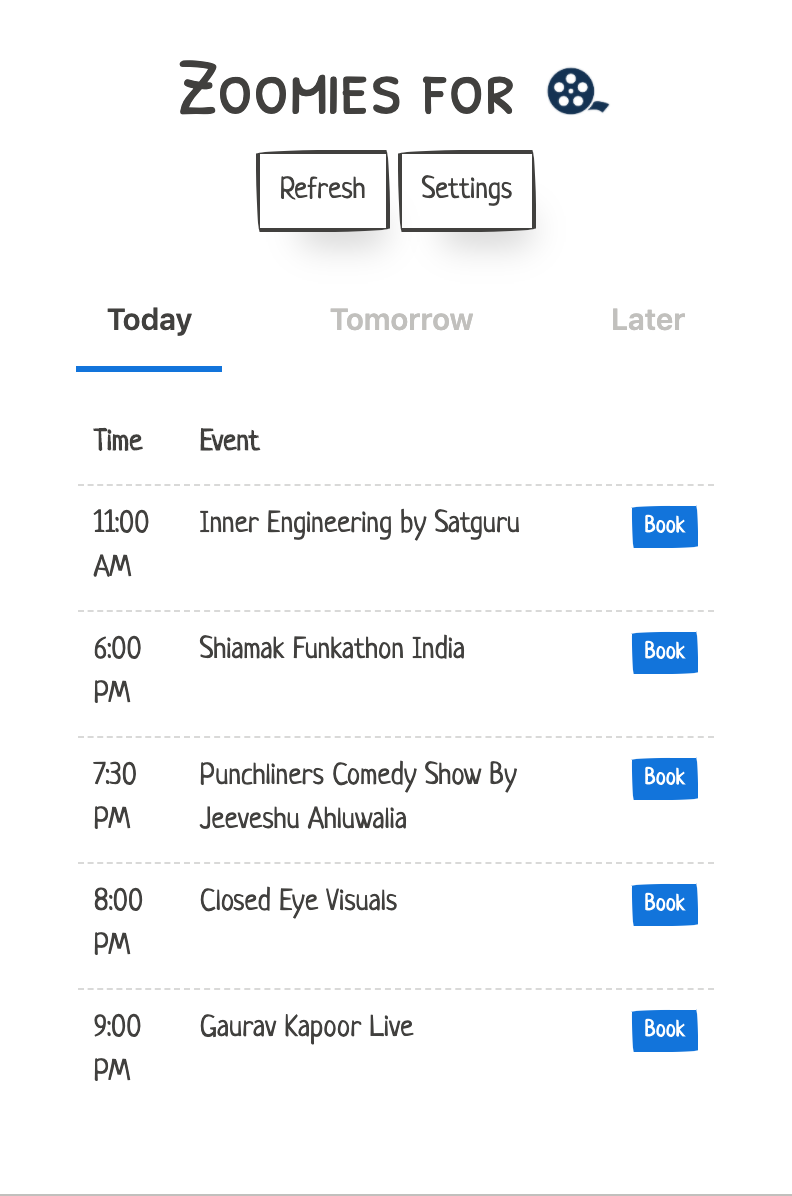Open Settings
Image resolution: width=792 pixels, height=1196 pixels.
466,190
